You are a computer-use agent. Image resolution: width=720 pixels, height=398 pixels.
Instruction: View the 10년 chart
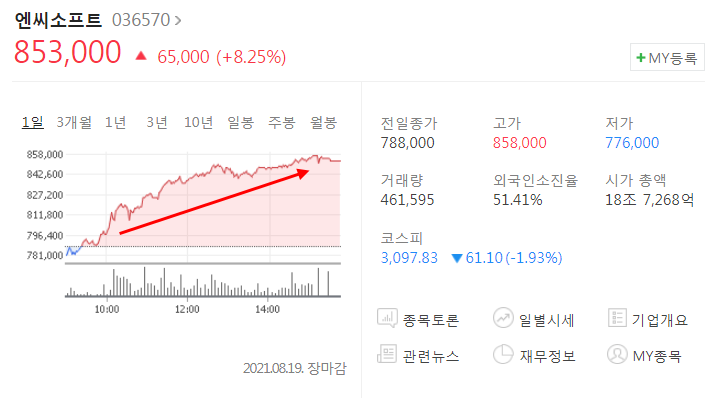click(x=198, y=123)
